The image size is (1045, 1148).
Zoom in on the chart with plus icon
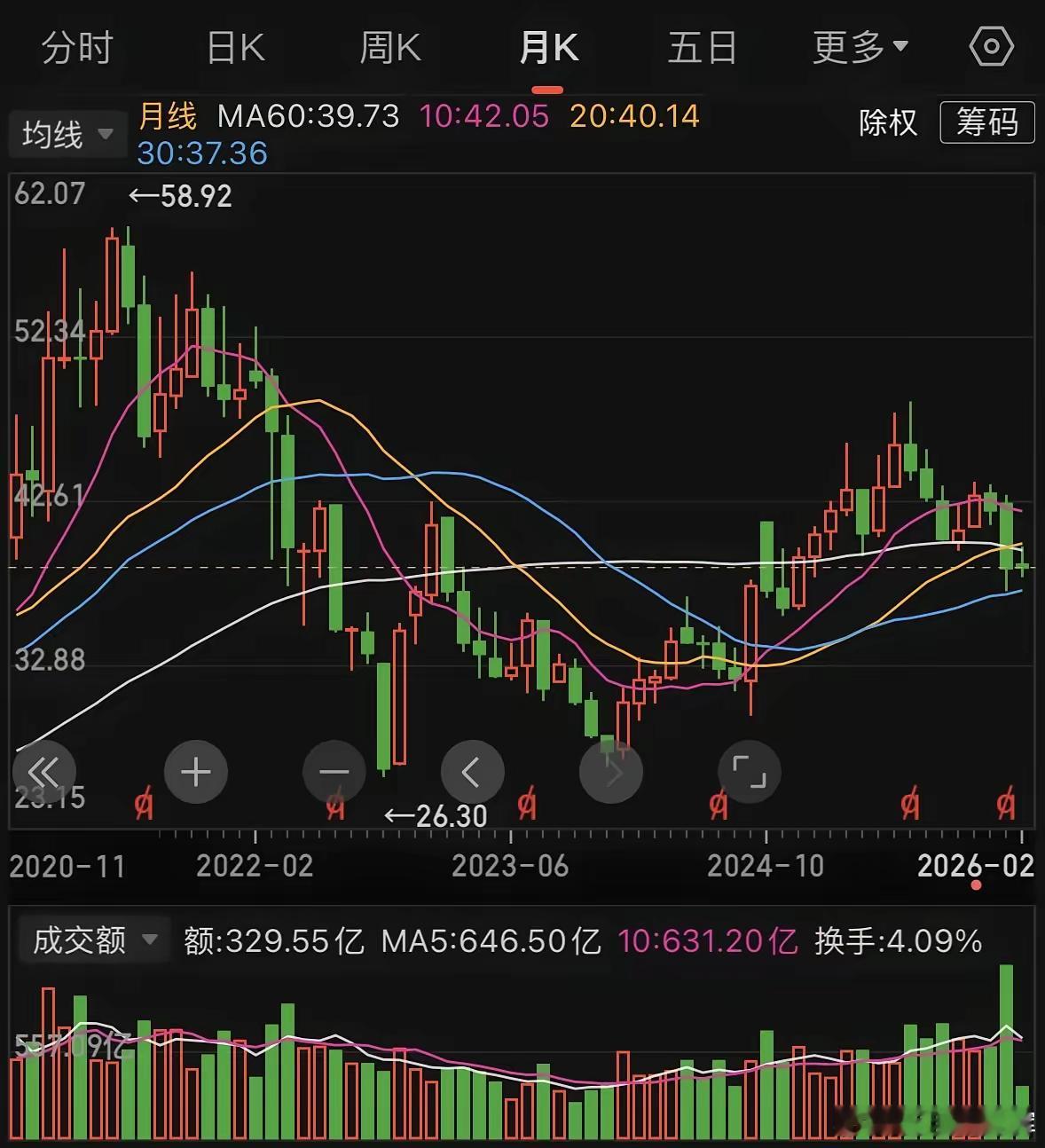coord(196,772)
